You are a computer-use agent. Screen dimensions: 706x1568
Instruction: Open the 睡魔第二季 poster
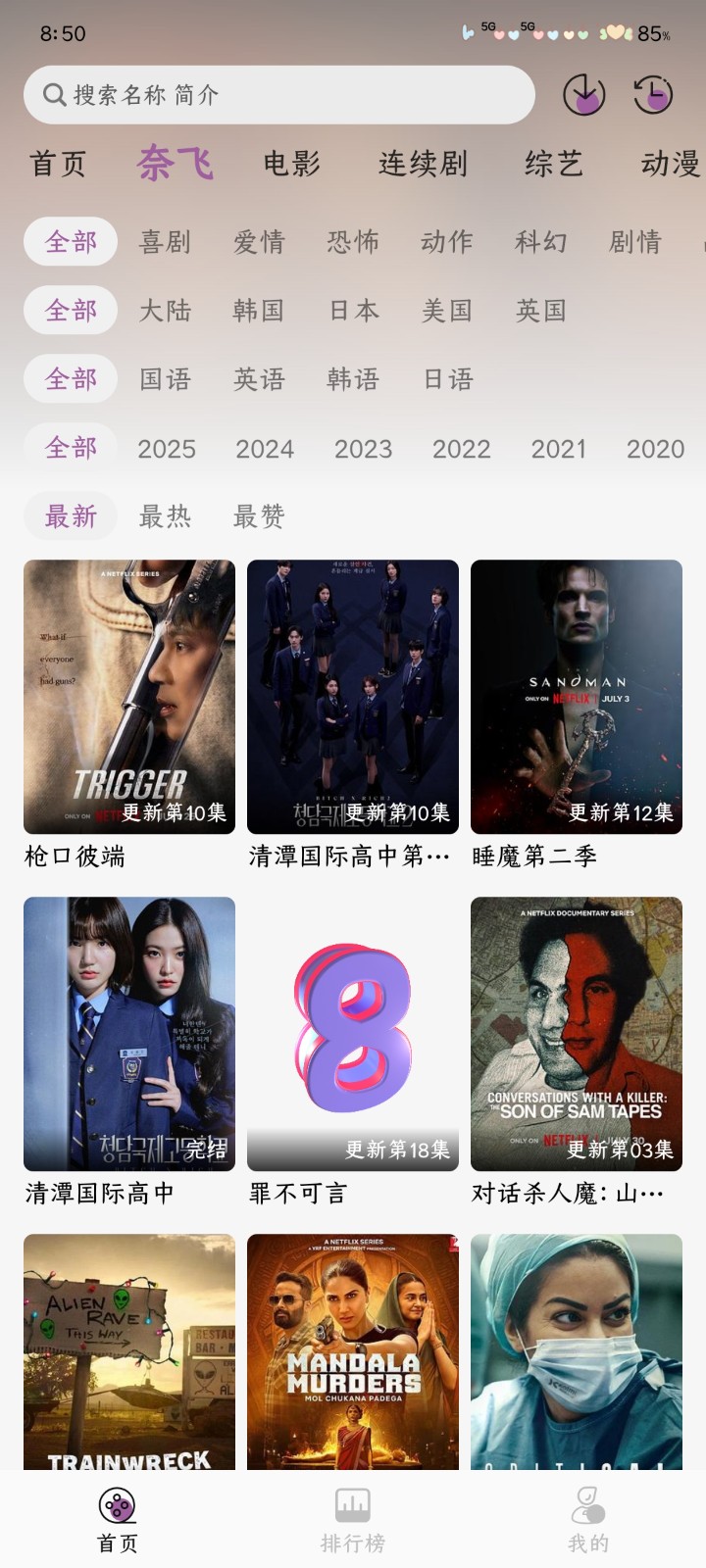coord(577,697)
